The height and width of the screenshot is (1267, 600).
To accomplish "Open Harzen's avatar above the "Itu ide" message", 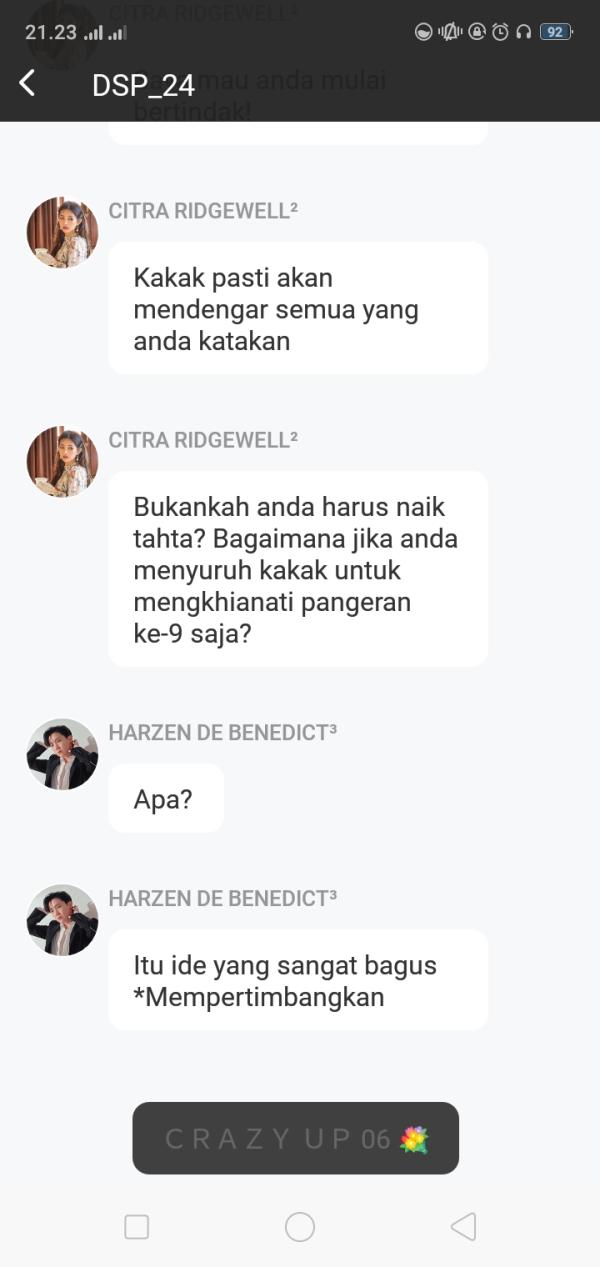I will [x=62, y=920].
